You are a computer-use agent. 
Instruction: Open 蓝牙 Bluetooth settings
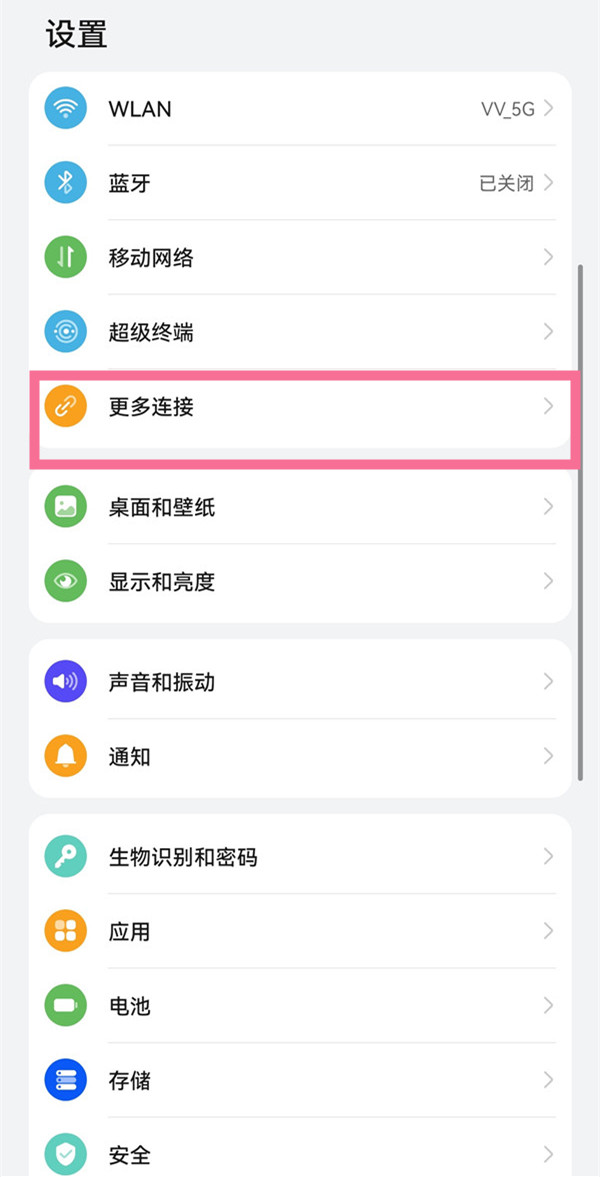[x=300, y=183]
